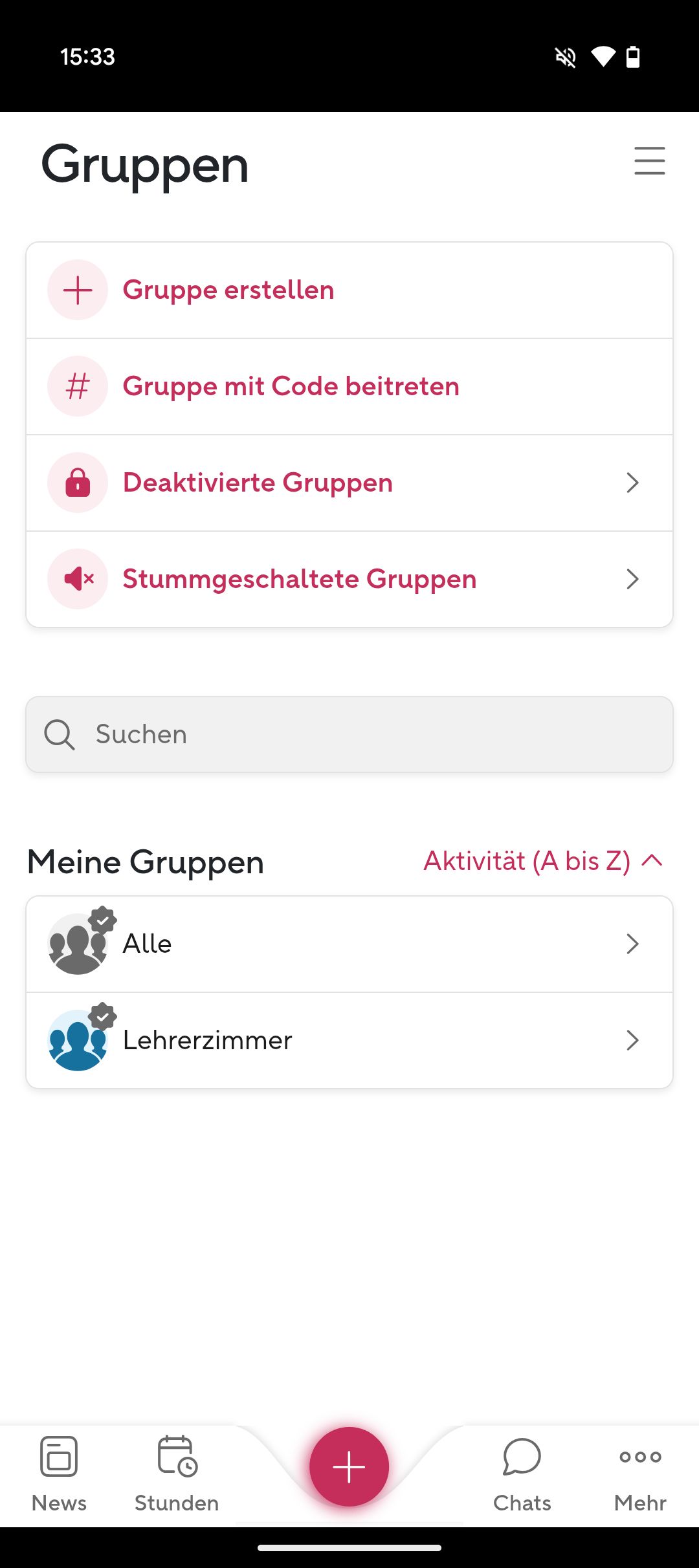699x1568 pixels.
Task: Open Deaktivierte Gruppen
Action: click(x=349, y=483)
